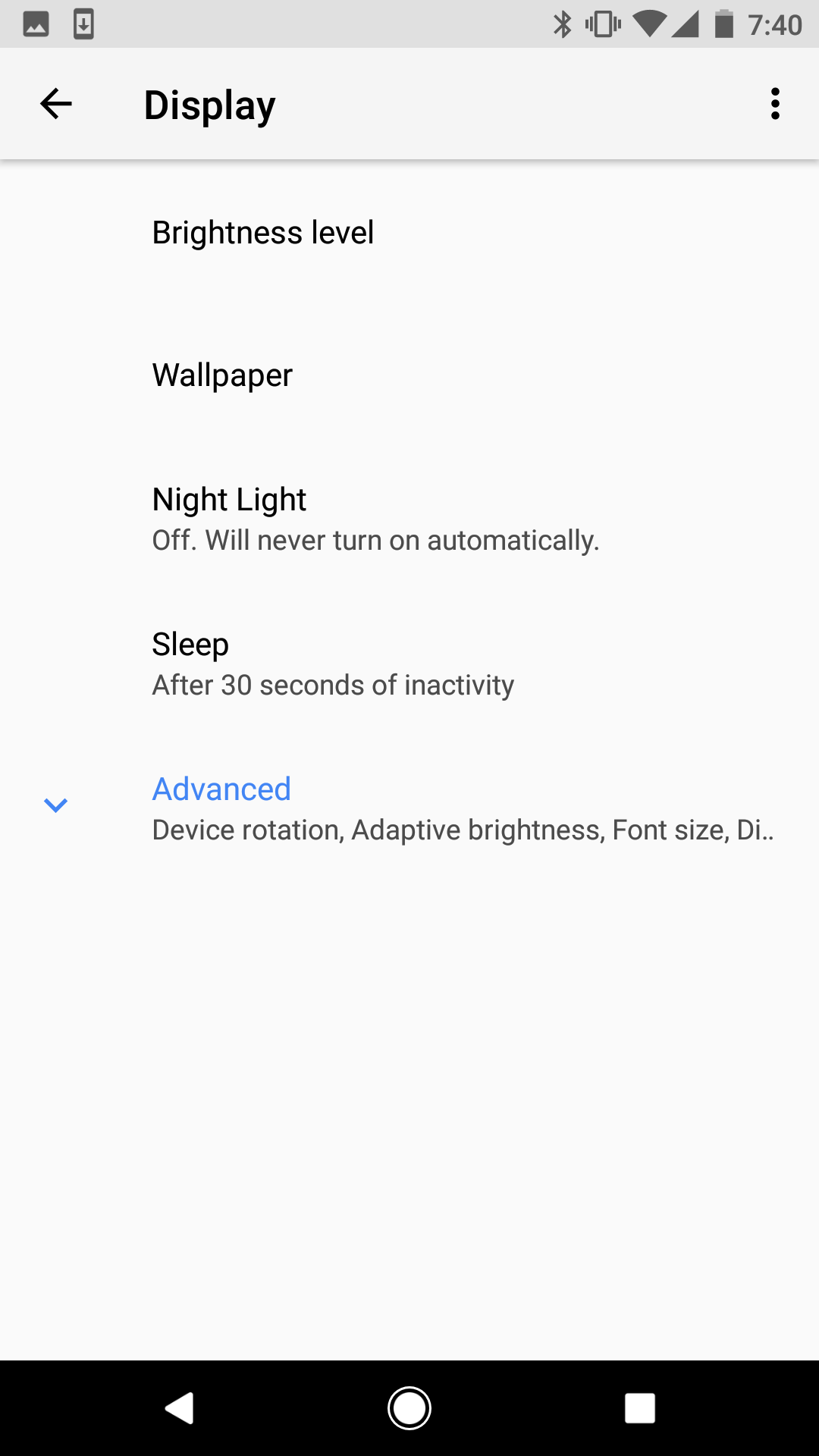Open Night Light settings

point(409,519)
